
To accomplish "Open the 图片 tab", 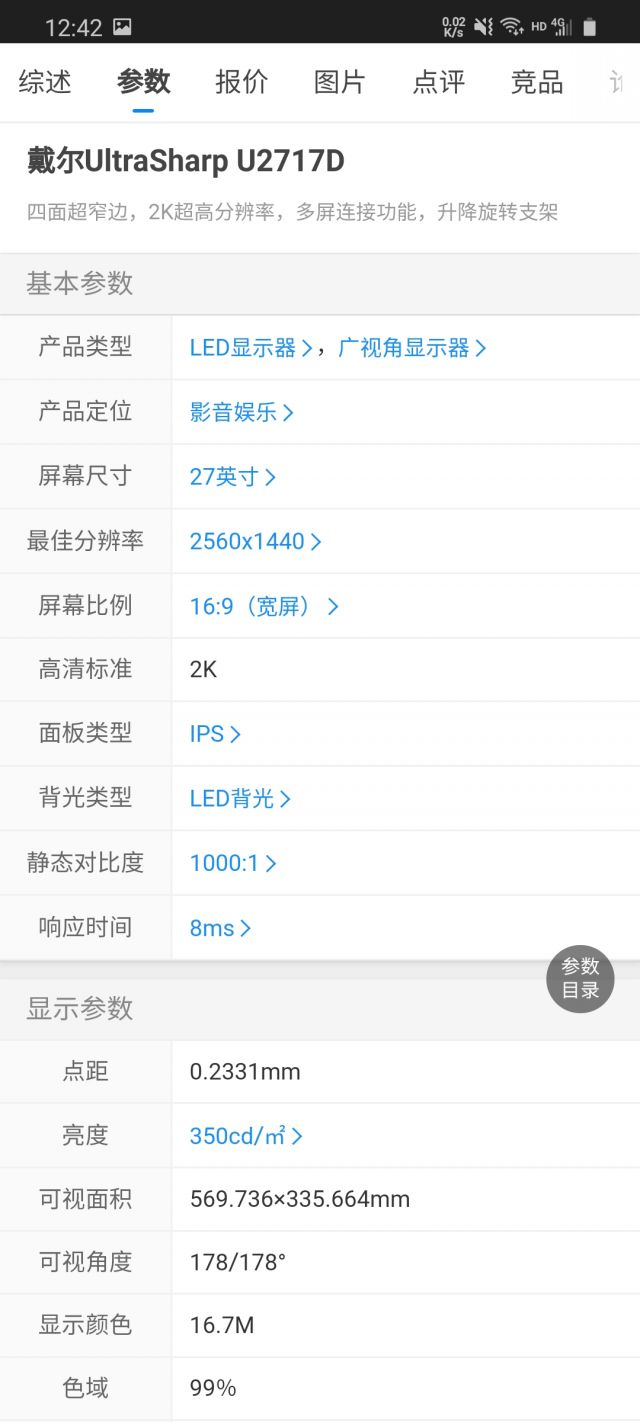I will 339,82.
